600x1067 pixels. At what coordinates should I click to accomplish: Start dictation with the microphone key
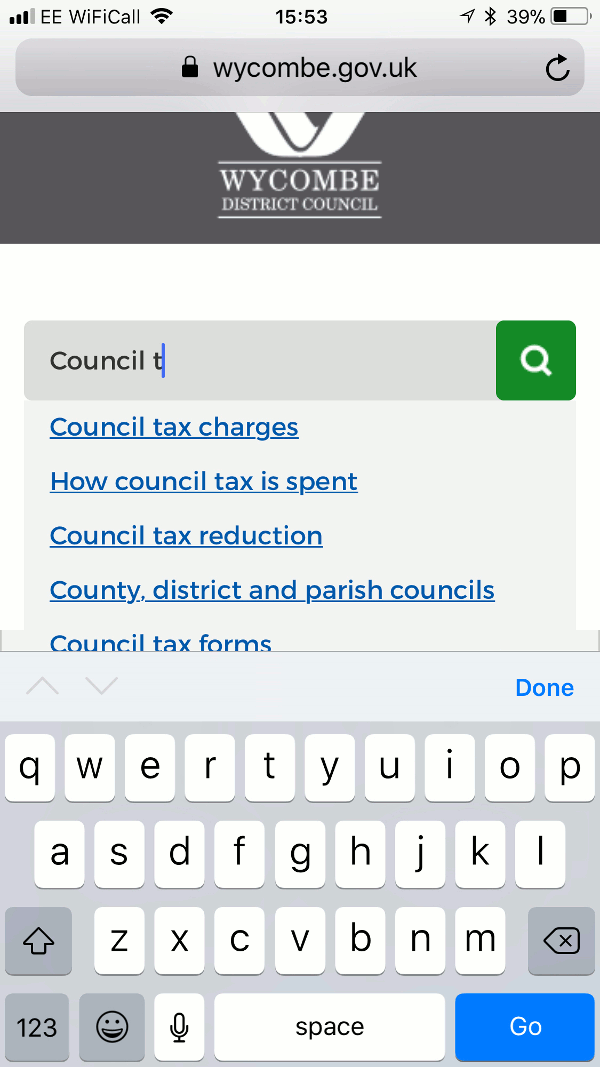point(179,1027)
